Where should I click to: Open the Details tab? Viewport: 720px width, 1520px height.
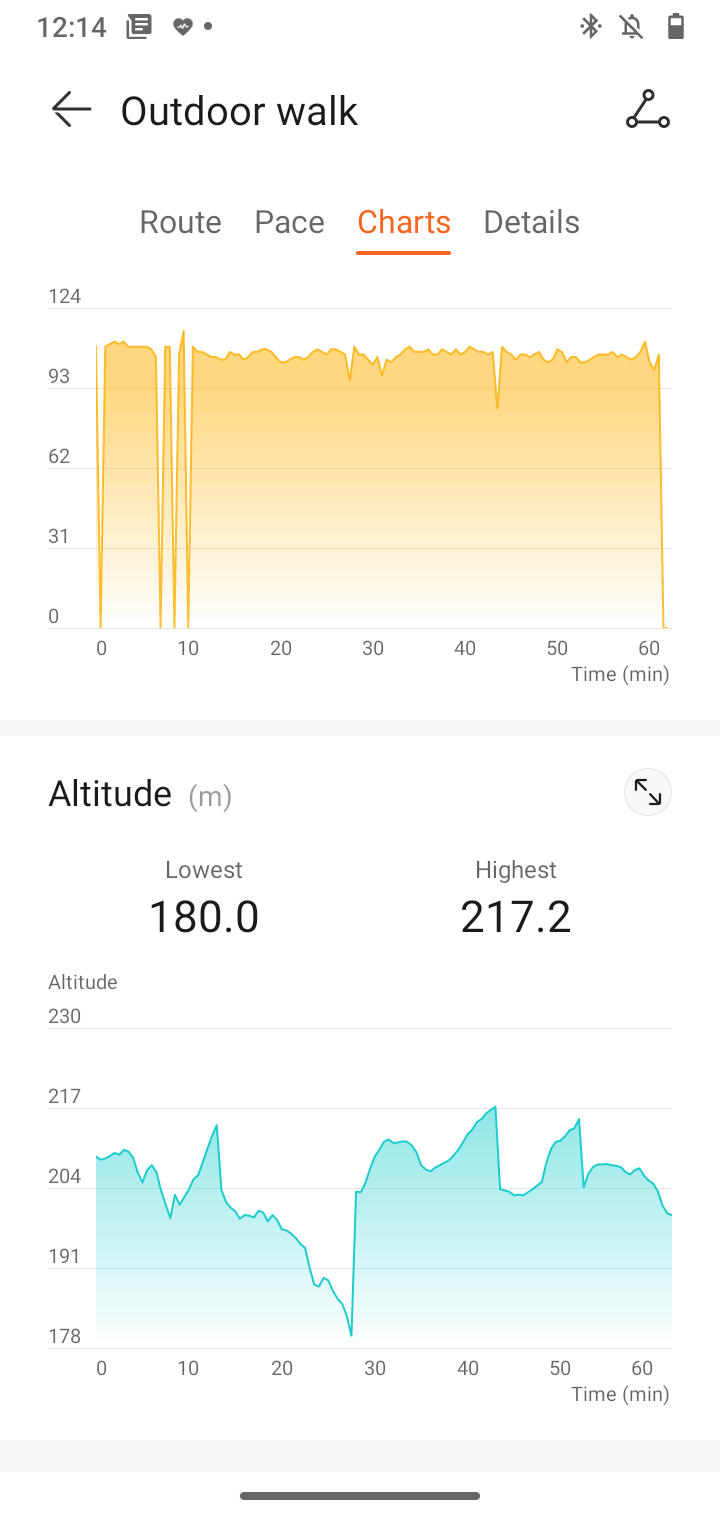(x=532, y=222)
